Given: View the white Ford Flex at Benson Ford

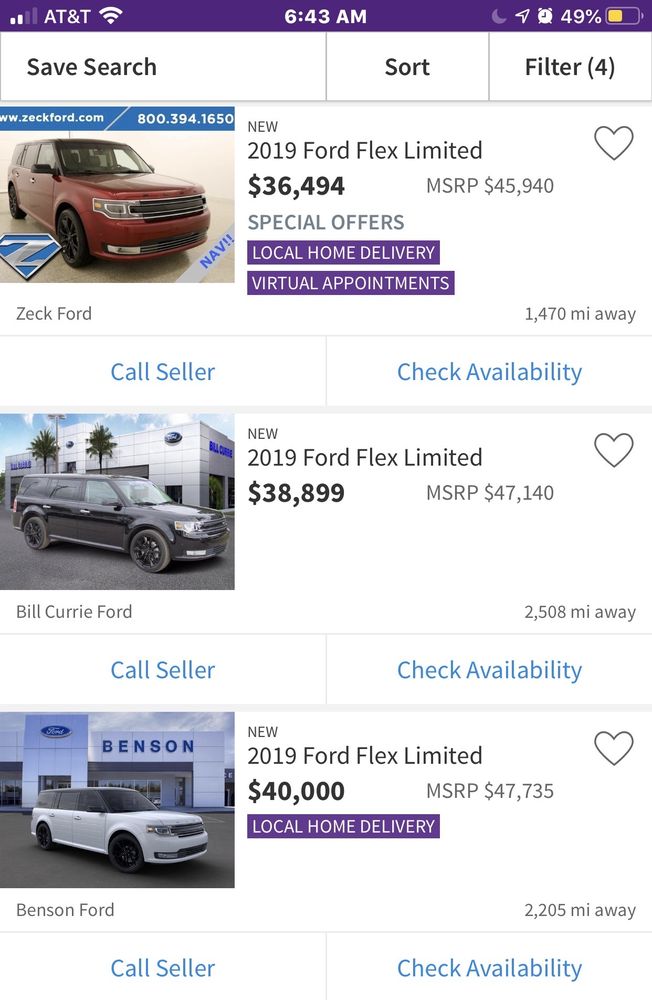Looking at the screenshot, I should click(117, 800).
